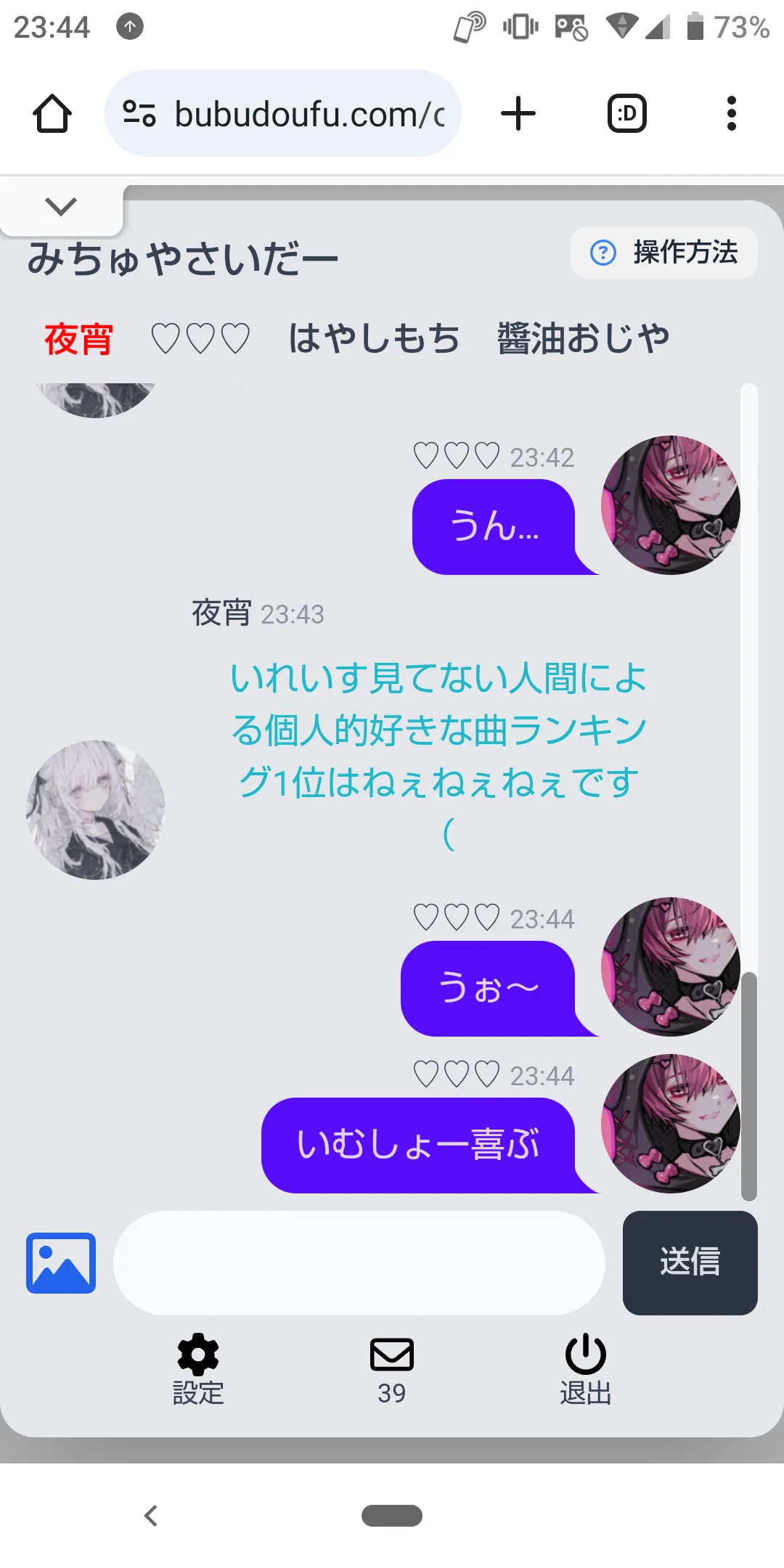Open 設定 settings
The image size is (784, 1568).
pos(198,1369)
